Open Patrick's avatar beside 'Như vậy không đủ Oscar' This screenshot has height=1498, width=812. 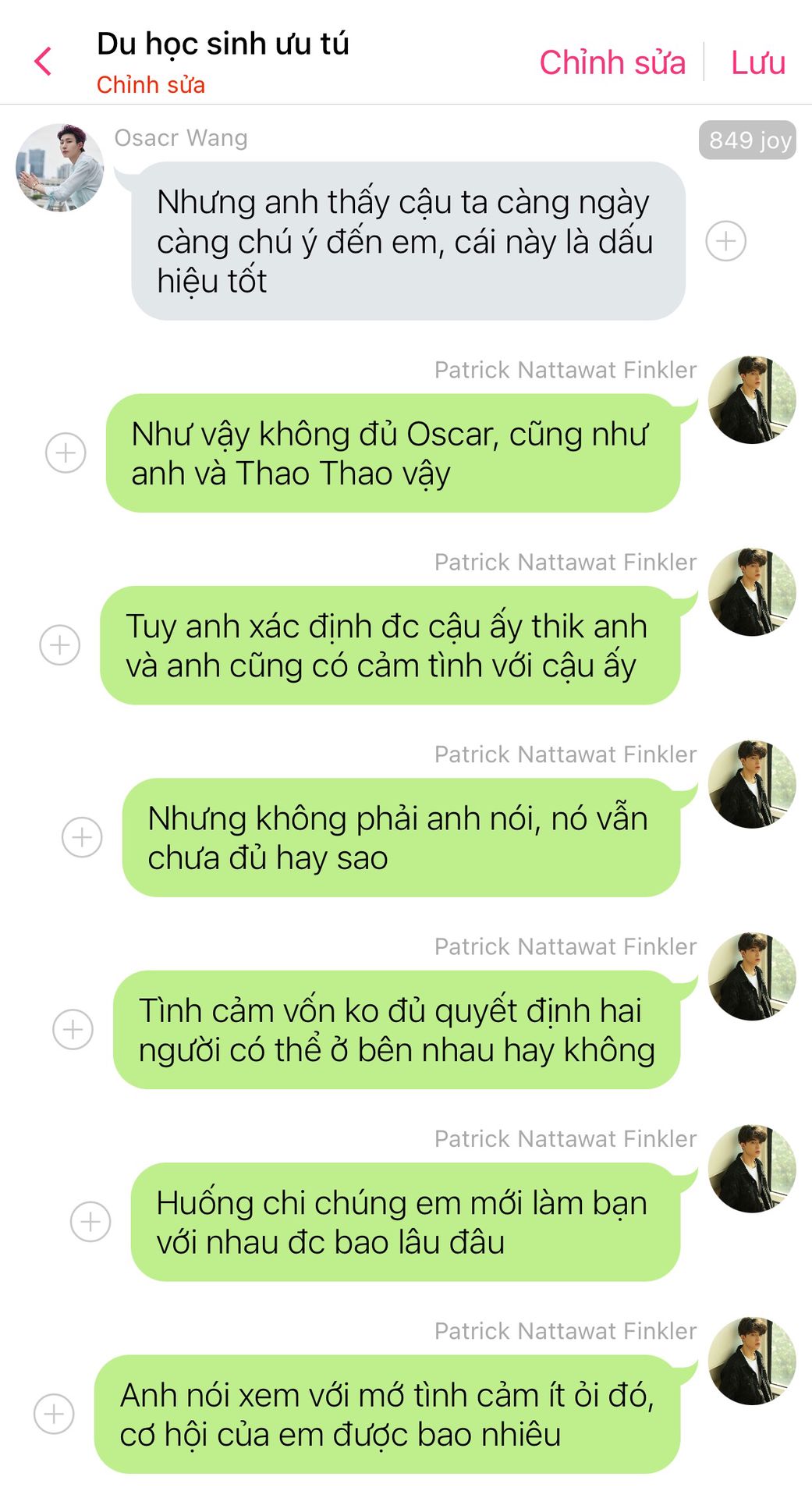tap(751, 400)
